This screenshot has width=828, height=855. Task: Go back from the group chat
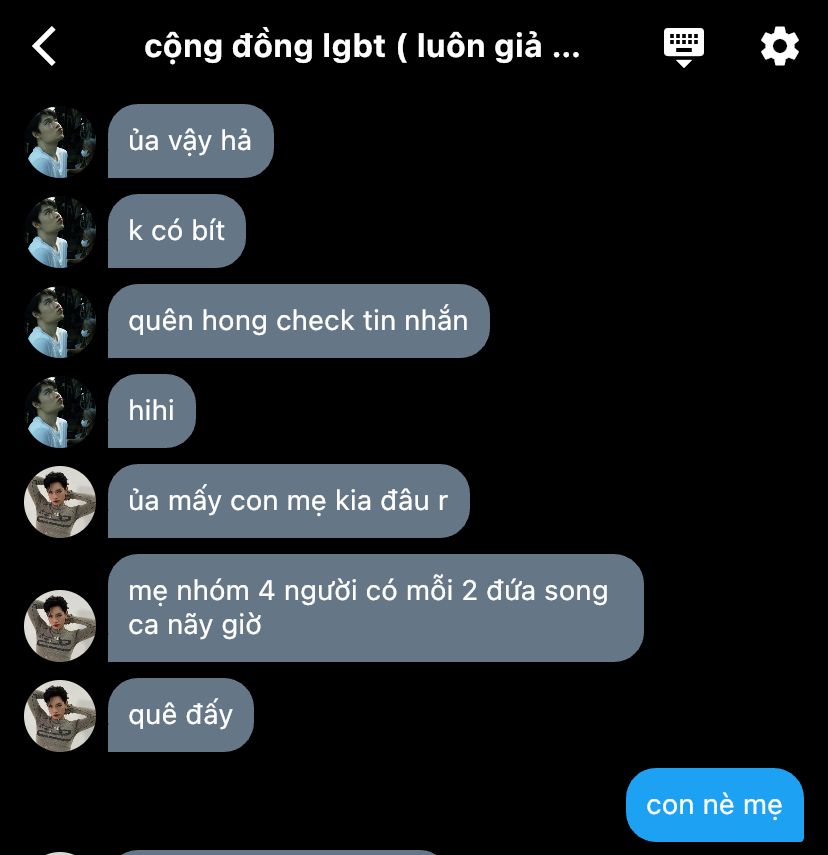44,46
